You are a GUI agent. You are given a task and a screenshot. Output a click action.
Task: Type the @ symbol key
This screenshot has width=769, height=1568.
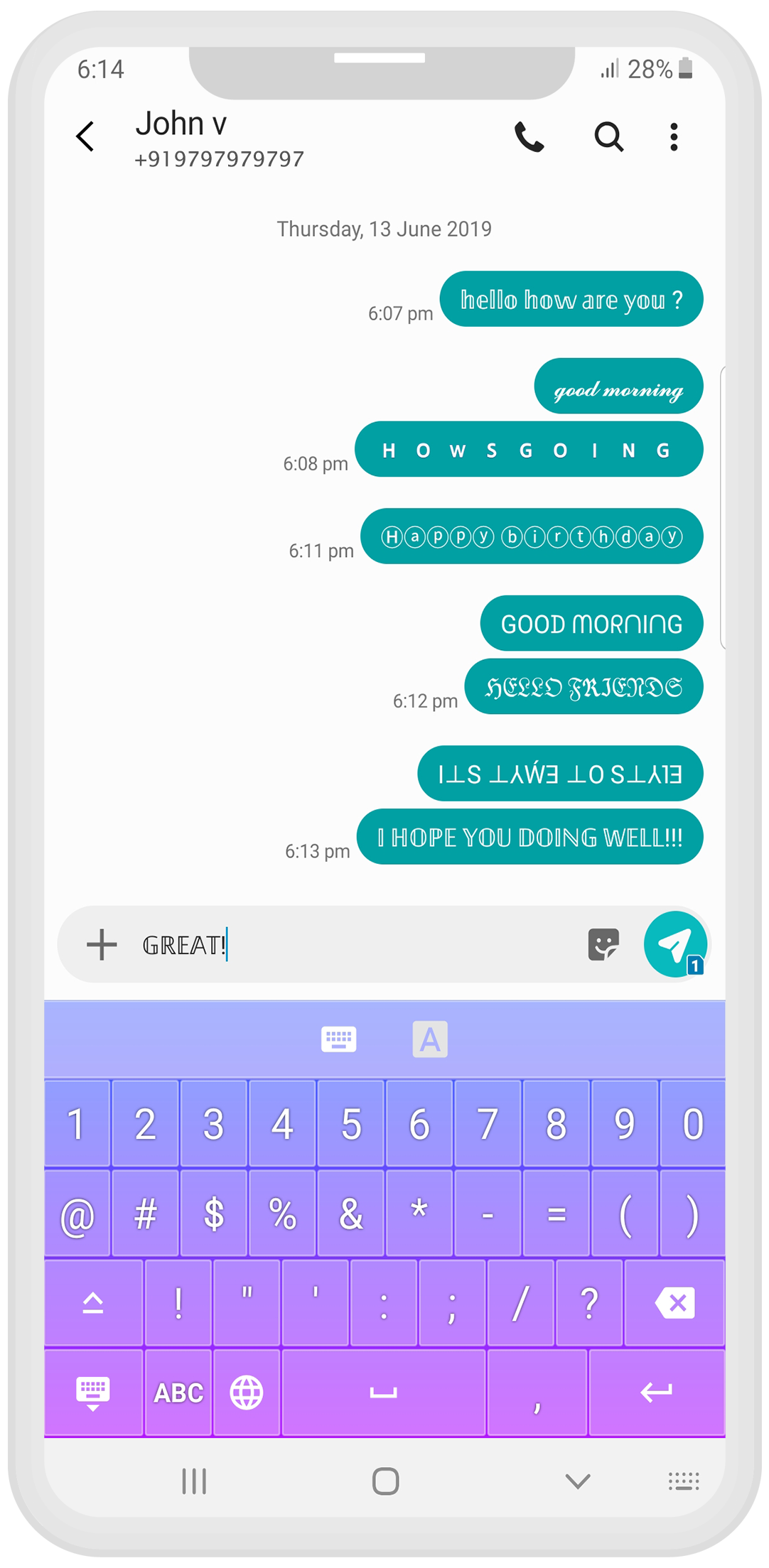[x=77, y=1214]
